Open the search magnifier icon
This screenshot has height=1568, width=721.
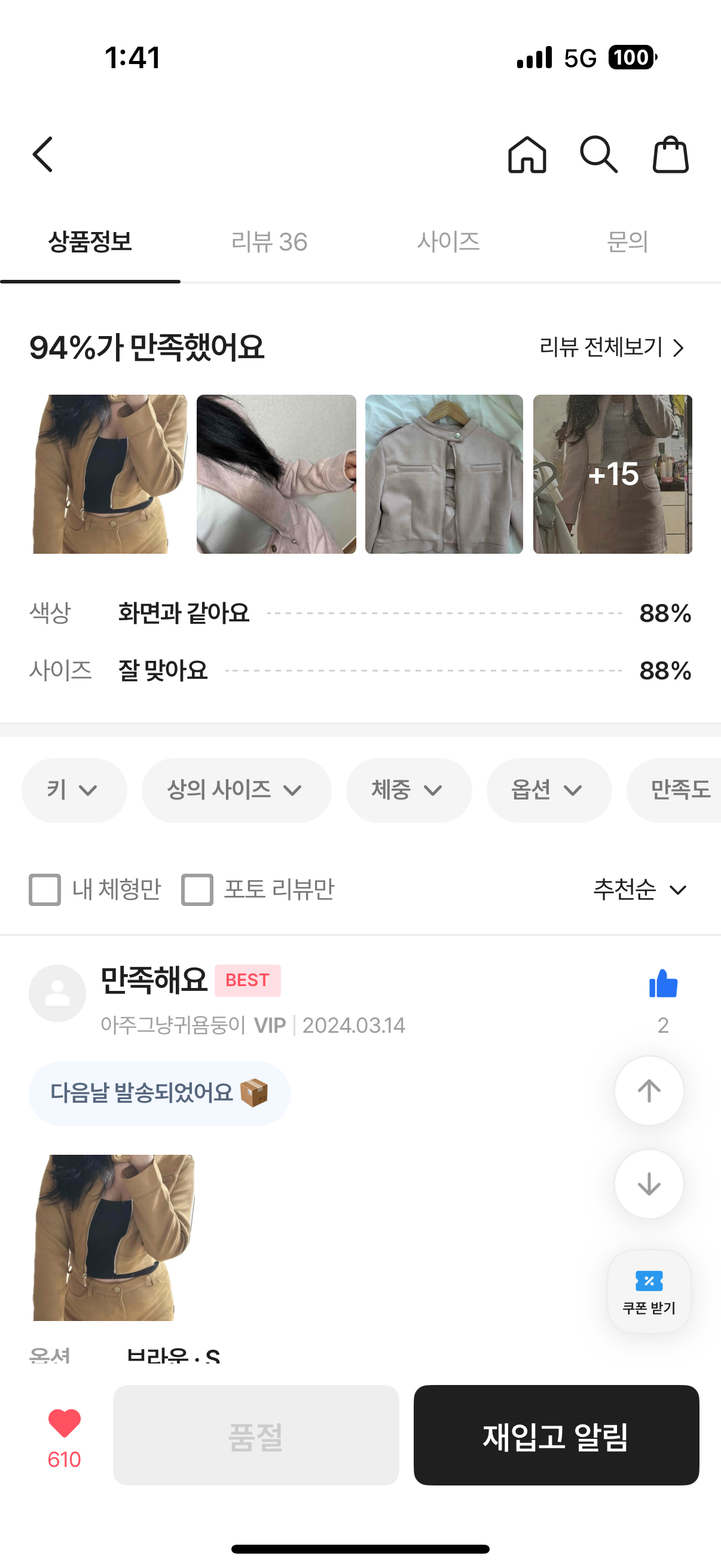[598, 155]
